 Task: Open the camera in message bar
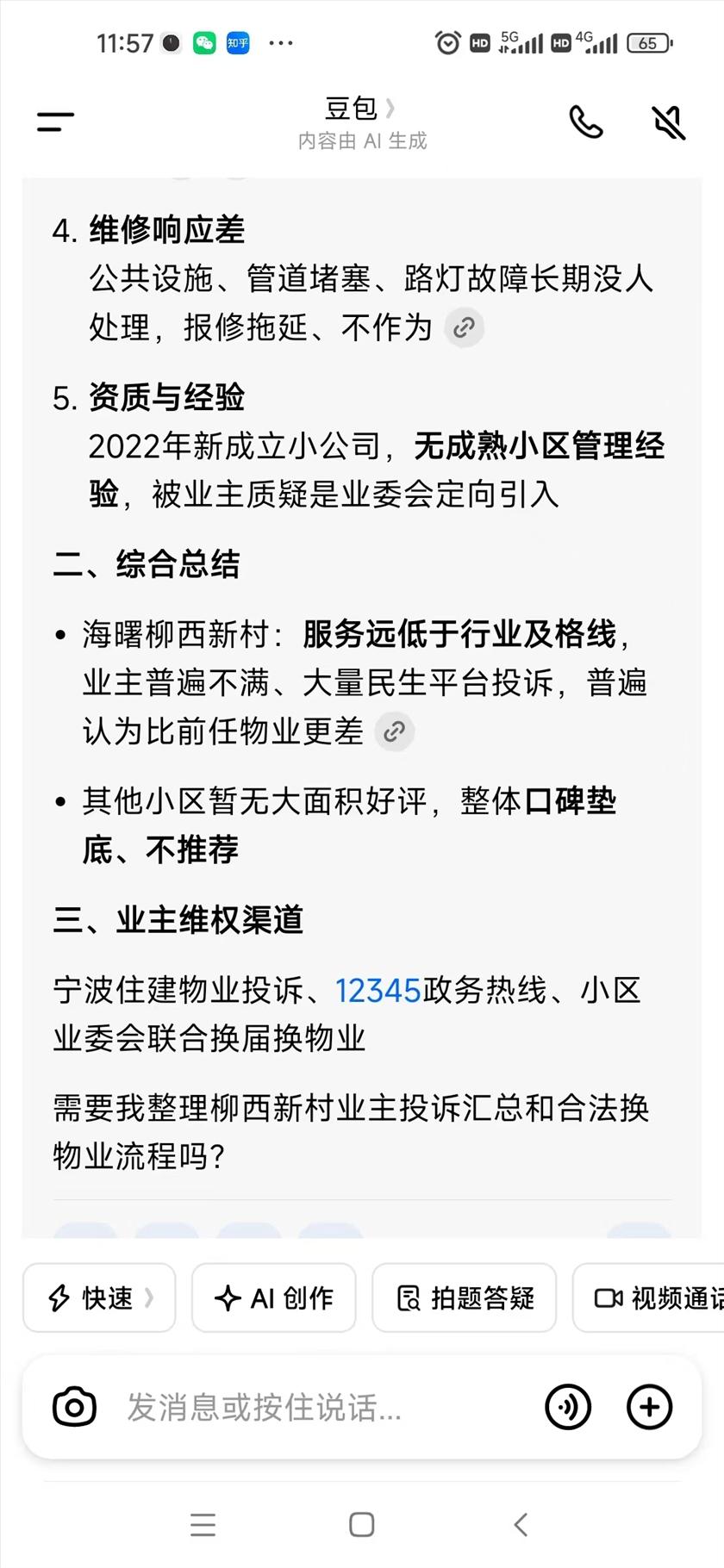(75, 1407)
